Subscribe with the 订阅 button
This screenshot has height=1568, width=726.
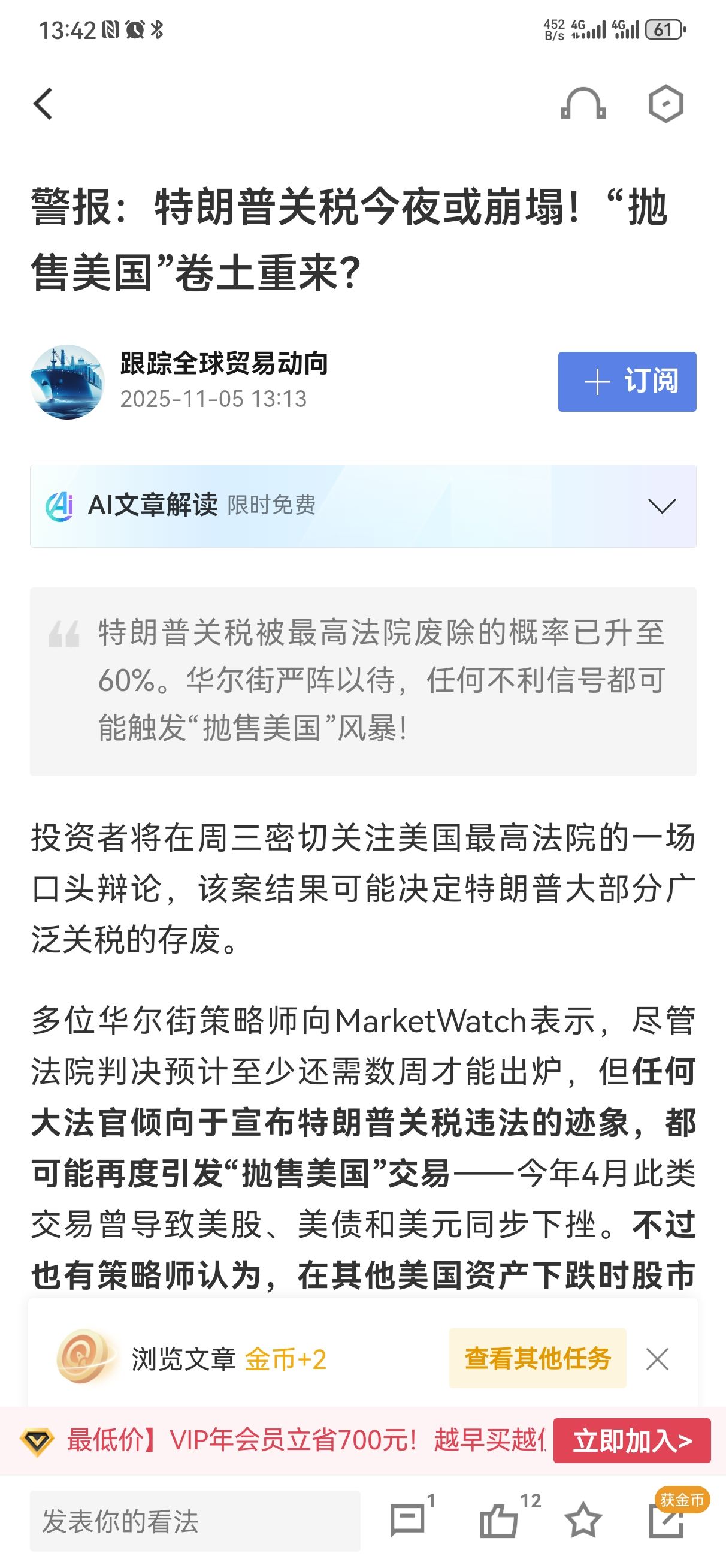(x=627, y=382)
